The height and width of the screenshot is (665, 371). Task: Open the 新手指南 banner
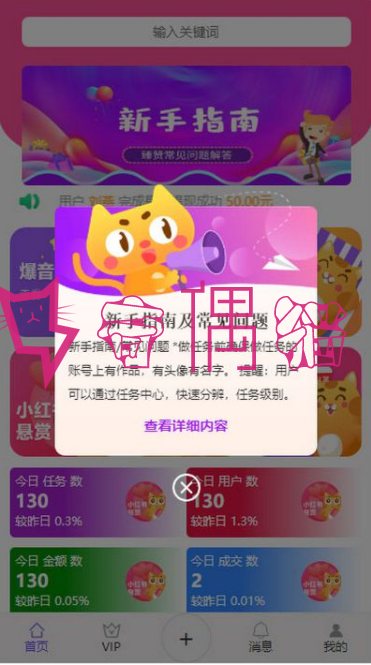click(x=186, y=125)
